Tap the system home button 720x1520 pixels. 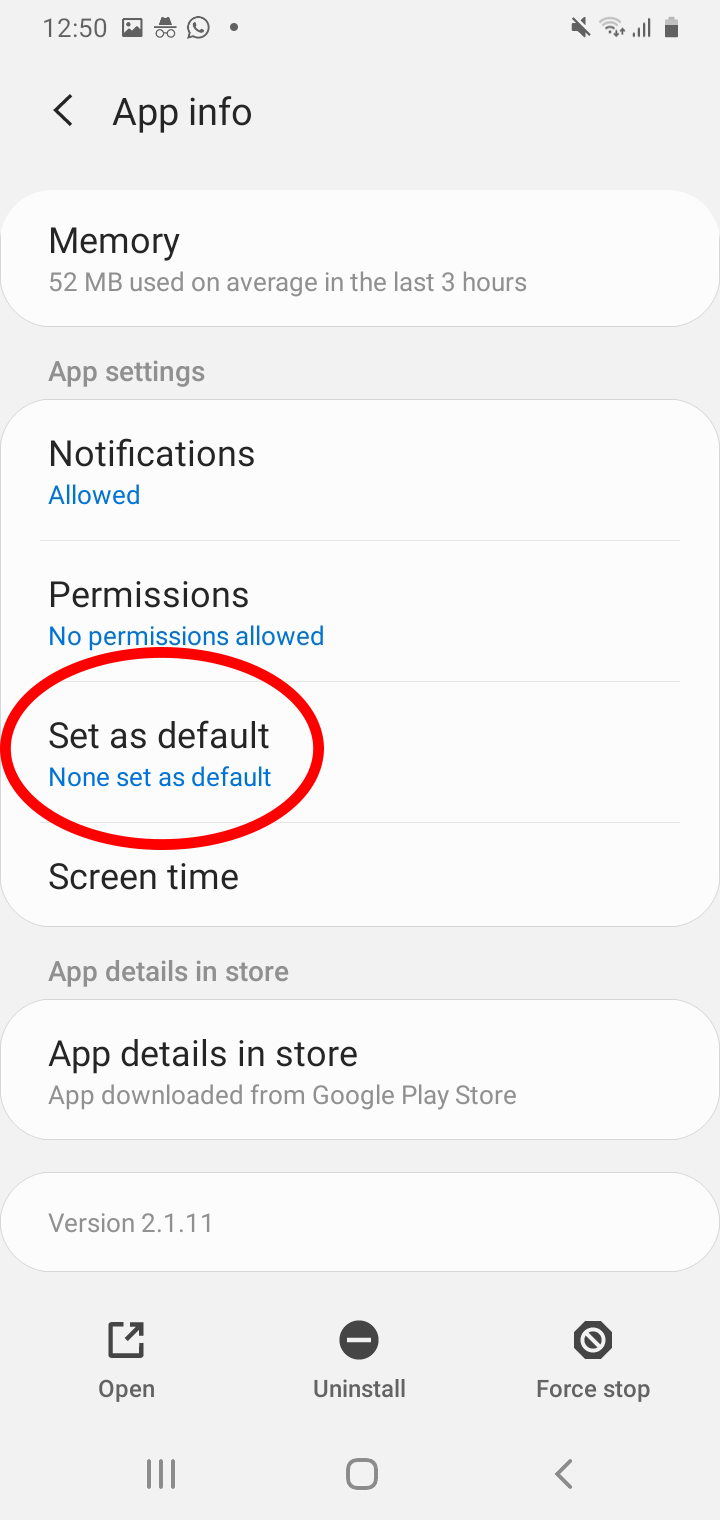[361, 1473]
